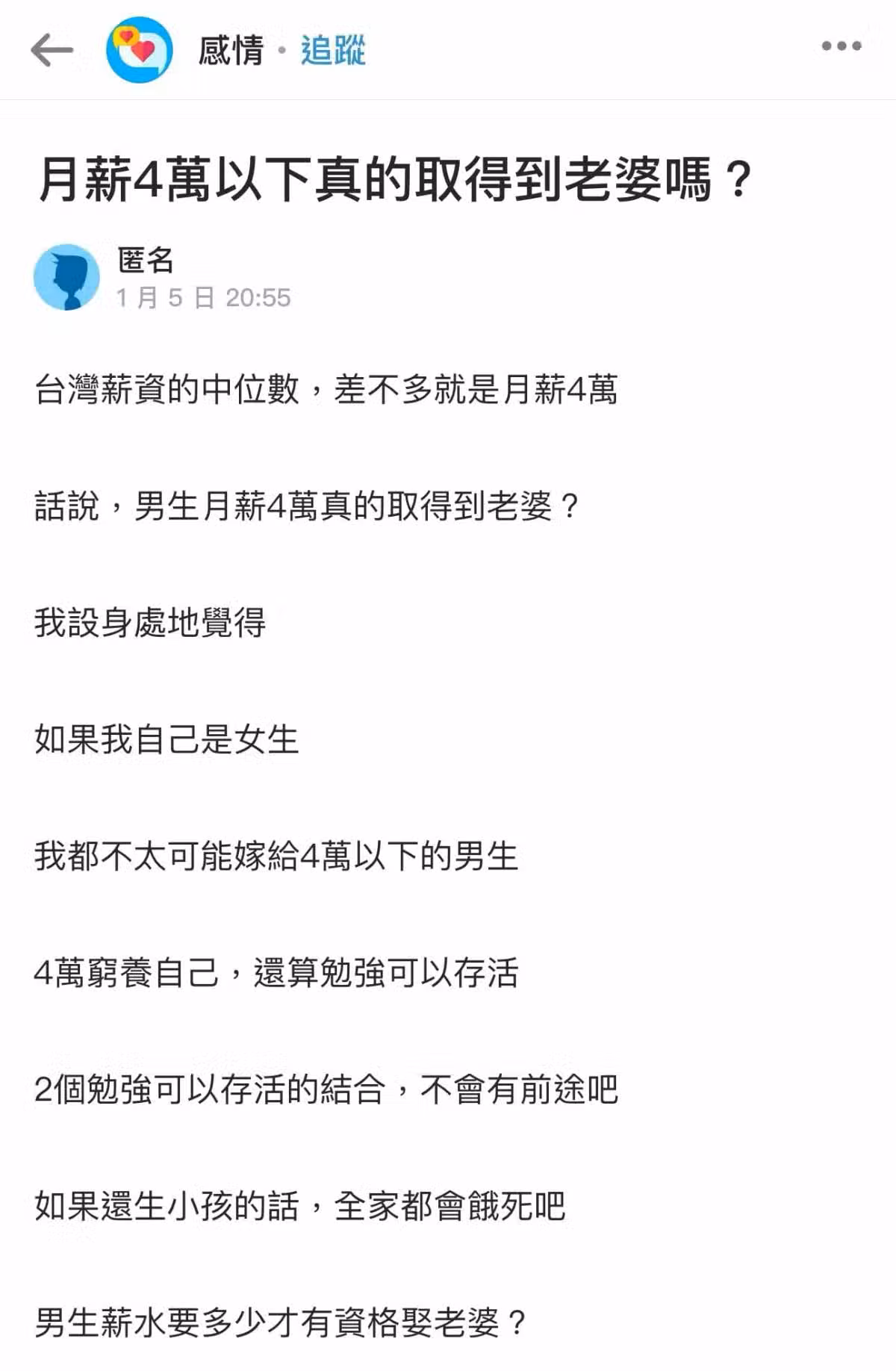Follow the board via 追蹤
This screenshot has width=896, height=1371.
333,51
